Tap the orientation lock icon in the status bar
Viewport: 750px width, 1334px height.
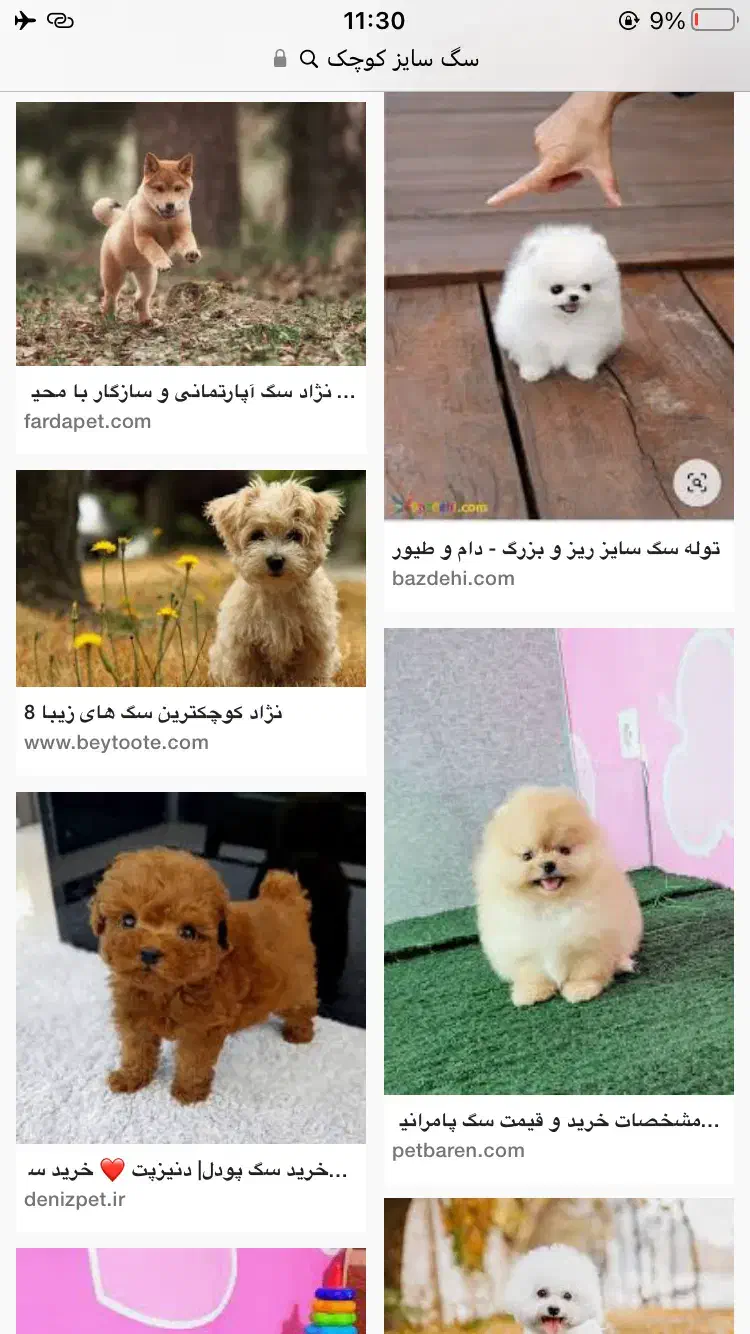click(x=628, y=19)
